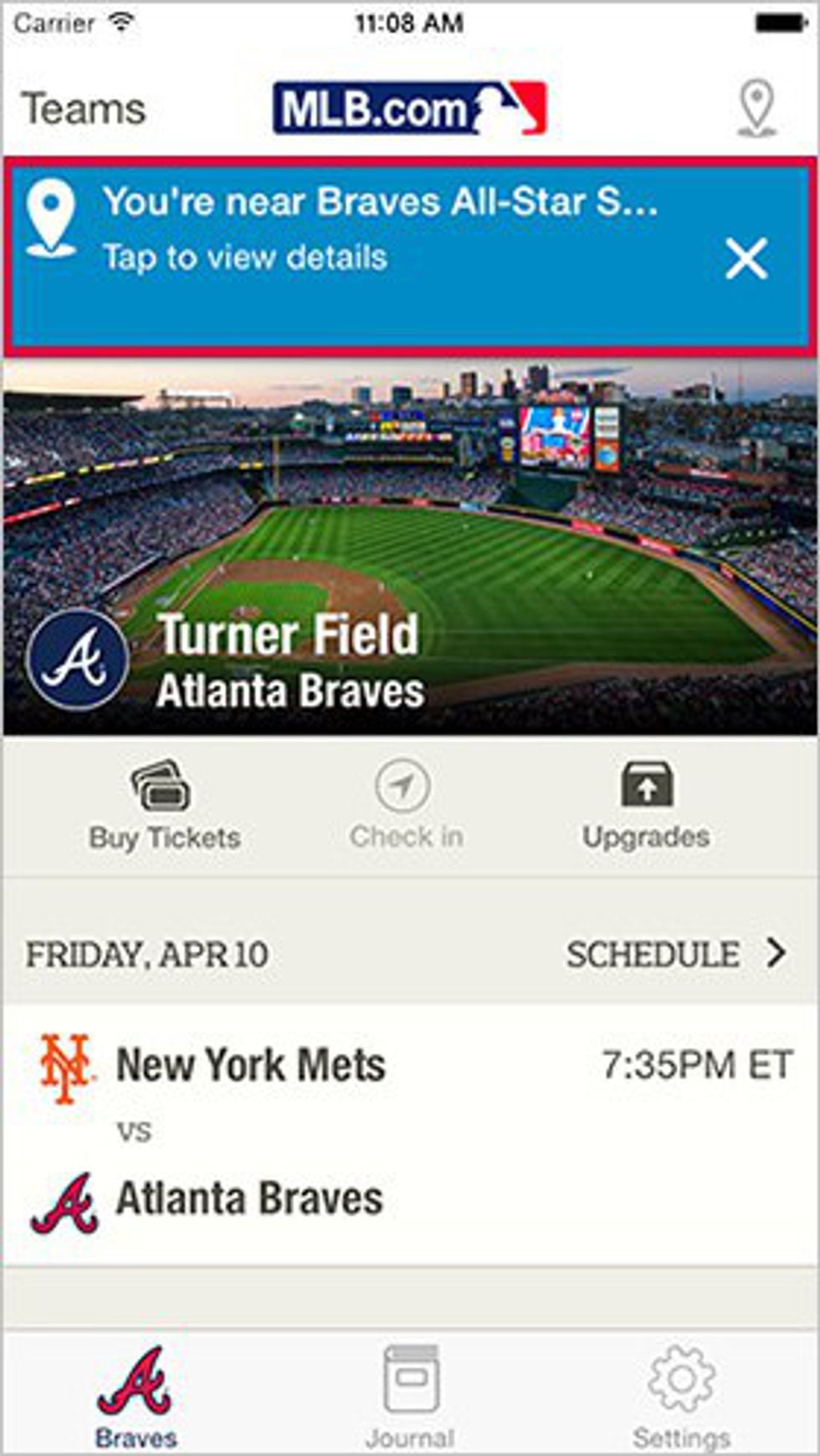Image resolution: width=820 pixels, height=1456 pixels.
Task: Open the Teams list
Action: [84, 110]
